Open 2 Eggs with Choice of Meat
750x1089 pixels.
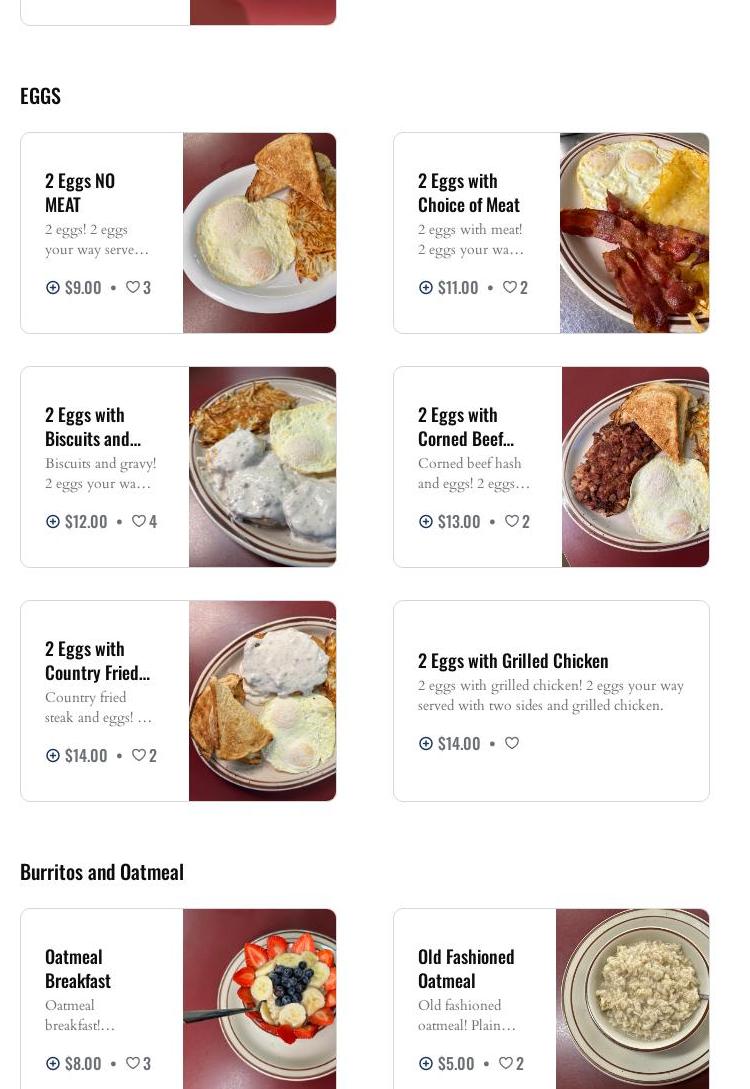pos(468,192)
